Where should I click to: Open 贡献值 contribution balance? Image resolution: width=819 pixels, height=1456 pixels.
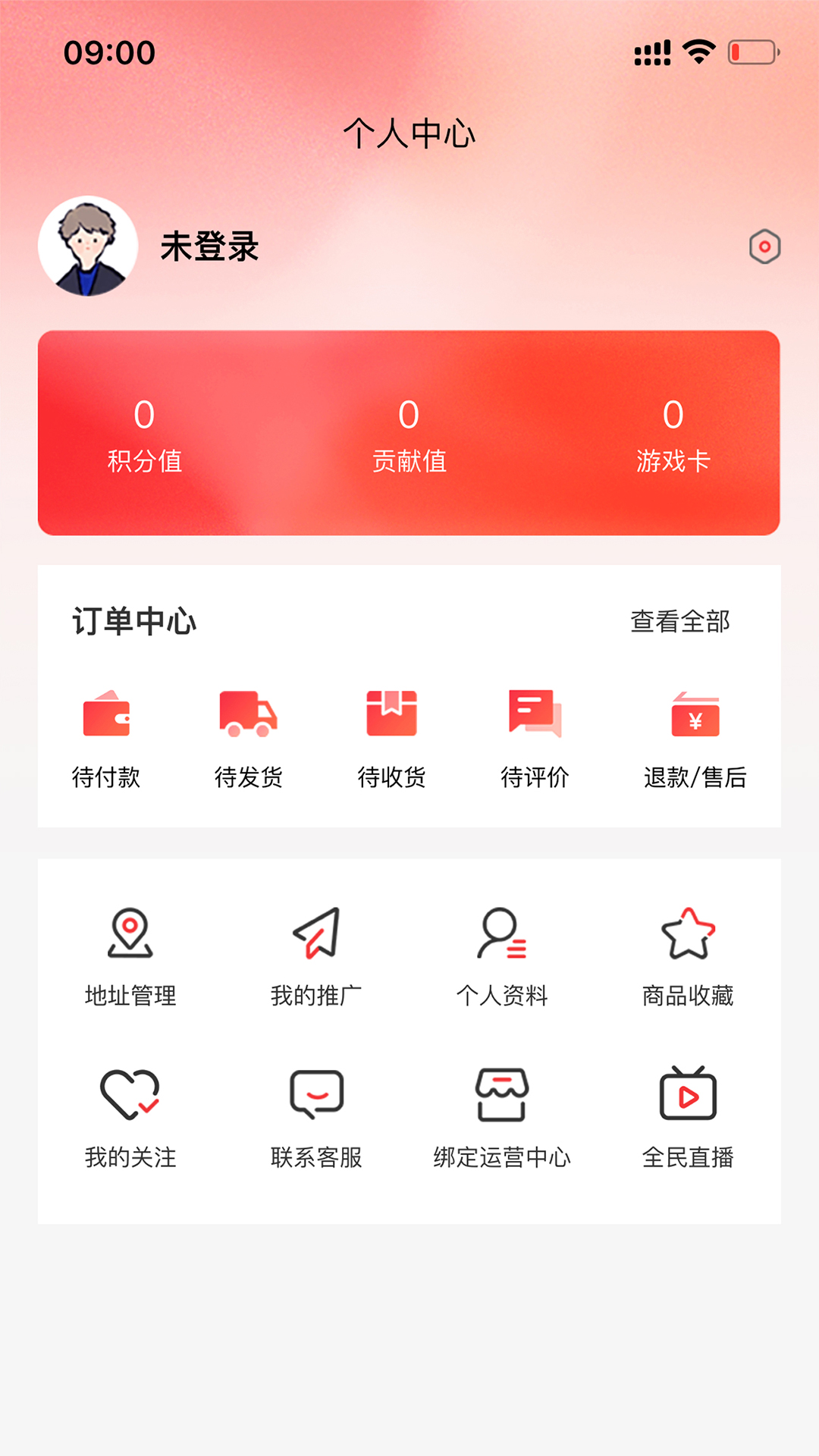pyautogui.click(x=409, y=435)
